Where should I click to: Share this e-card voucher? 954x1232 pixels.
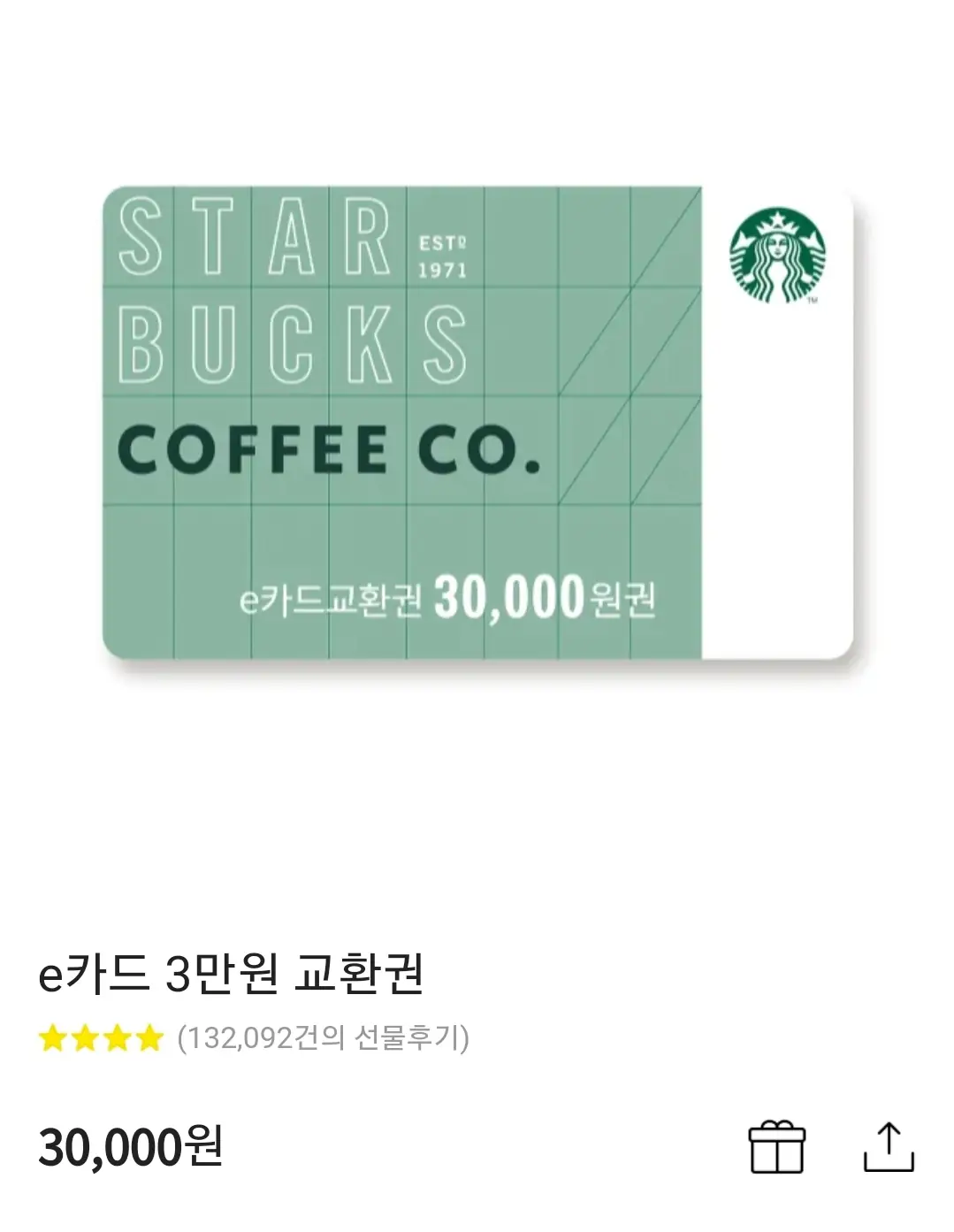(x=887, y=1147)
